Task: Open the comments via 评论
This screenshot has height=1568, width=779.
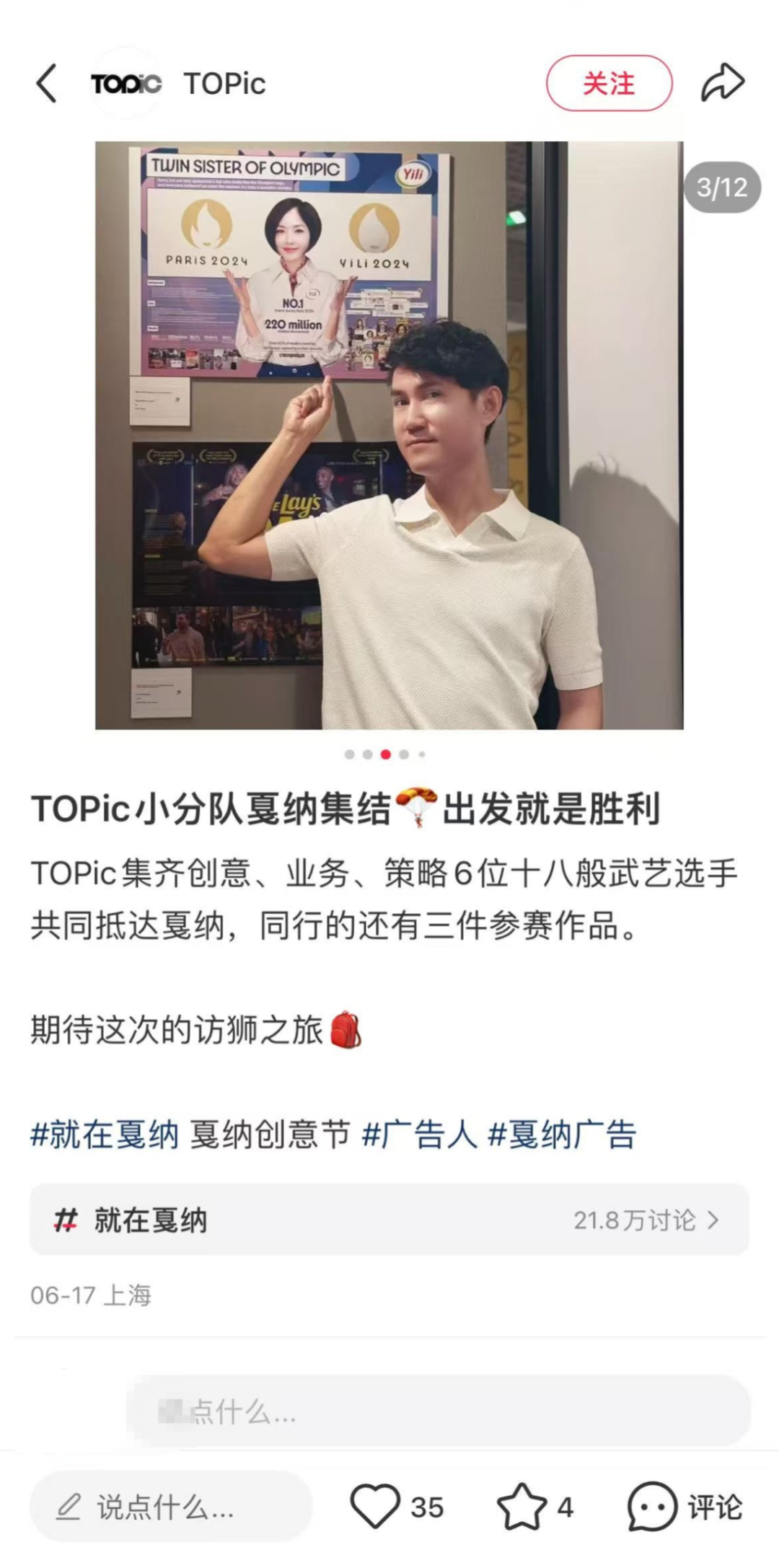Action: click(685, 1507)
